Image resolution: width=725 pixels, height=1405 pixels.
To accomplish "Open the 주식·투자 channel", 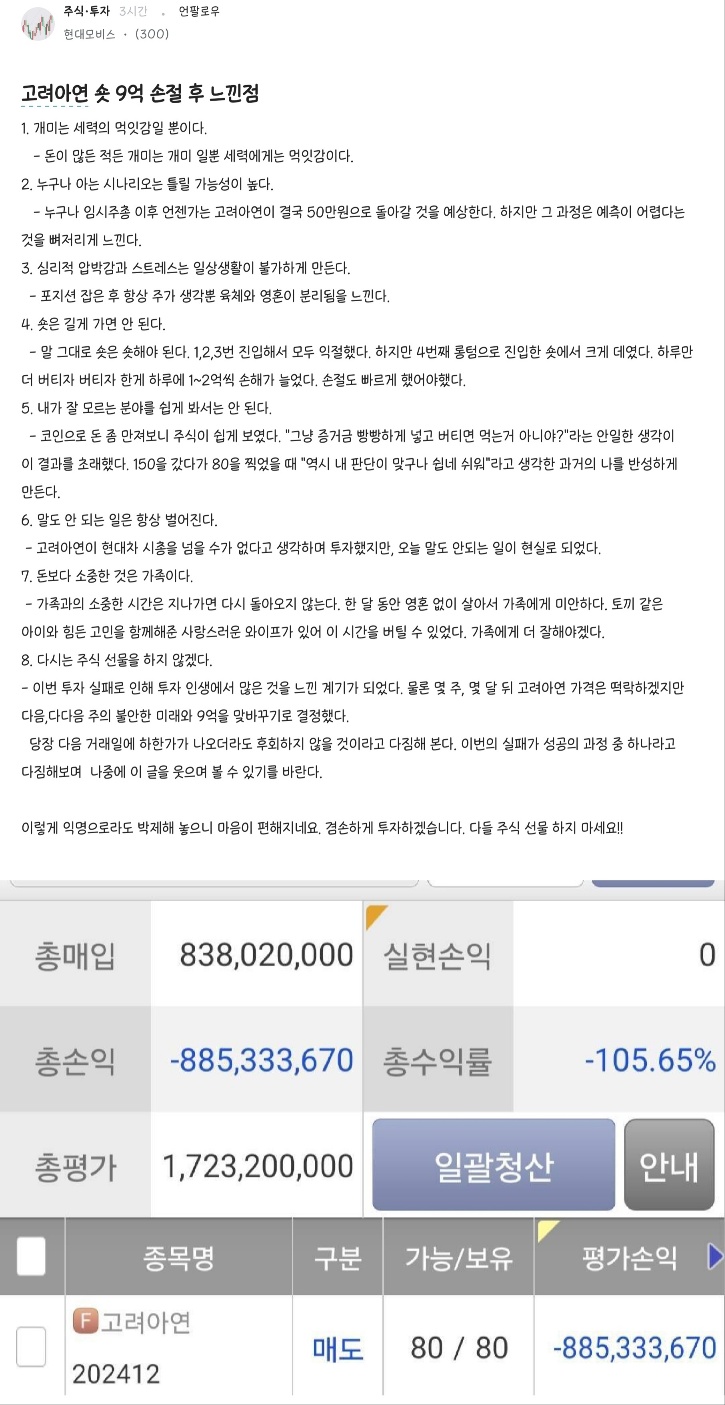I will click(85, 12).
